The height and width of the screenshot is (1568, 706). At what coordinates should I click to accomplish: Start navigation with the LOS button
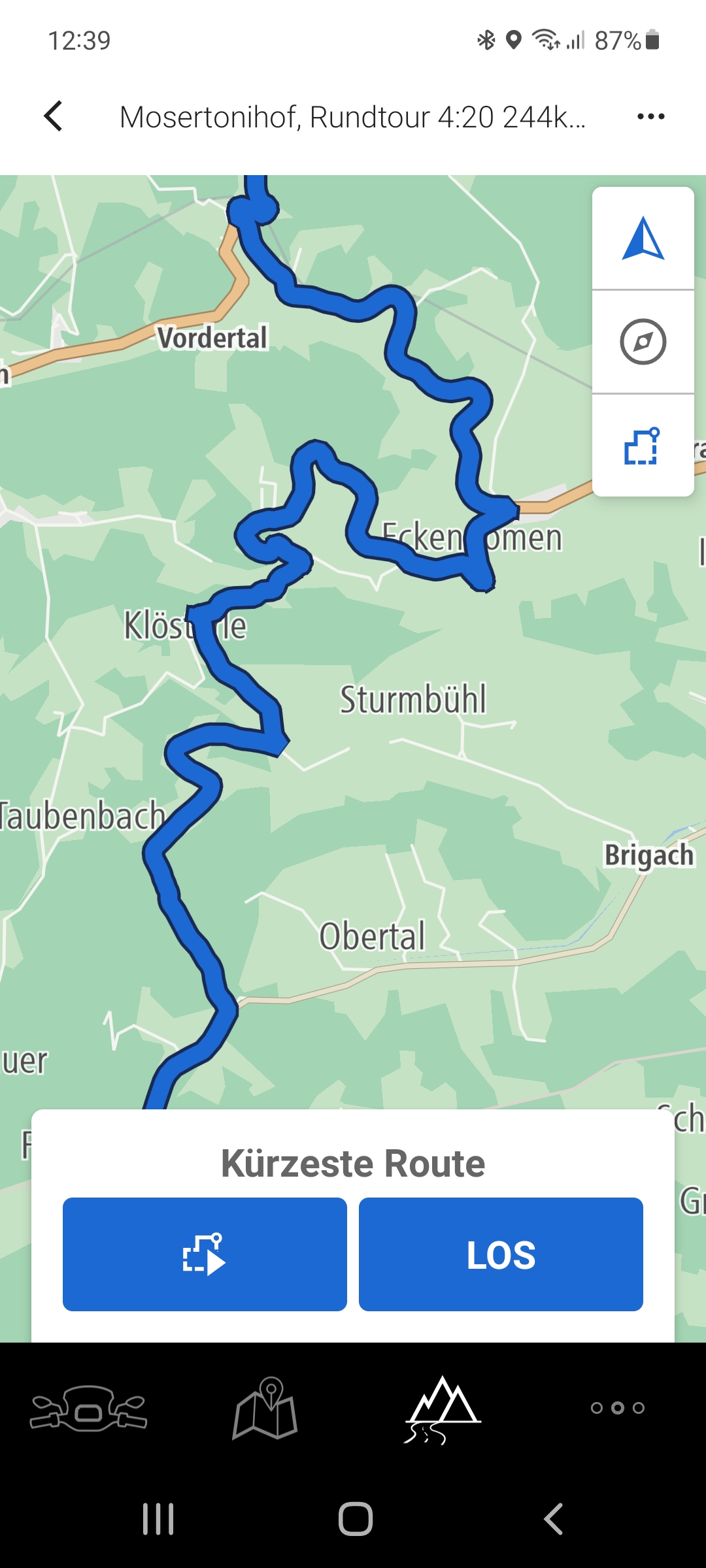(x=501, y=1254)
